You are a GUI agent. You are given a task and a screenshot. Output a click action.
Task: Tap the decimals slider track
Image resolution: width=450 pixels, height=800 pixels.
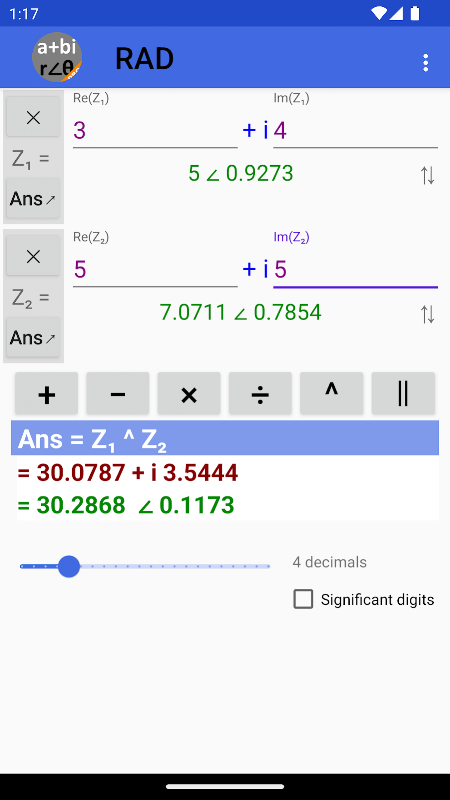click(145, 566)
